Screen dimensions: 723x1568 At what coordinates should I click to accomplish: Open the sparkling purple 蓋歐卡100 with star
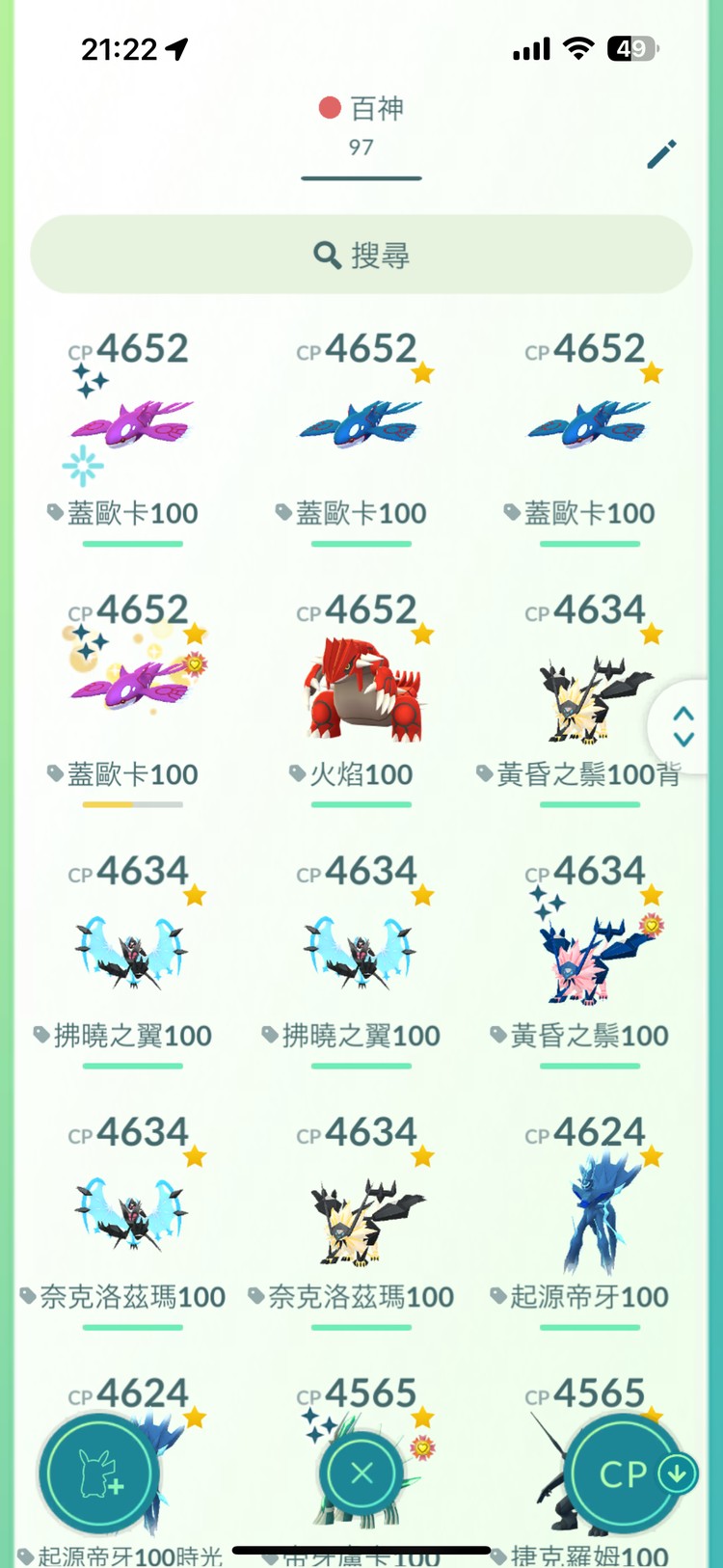(132, 687)
